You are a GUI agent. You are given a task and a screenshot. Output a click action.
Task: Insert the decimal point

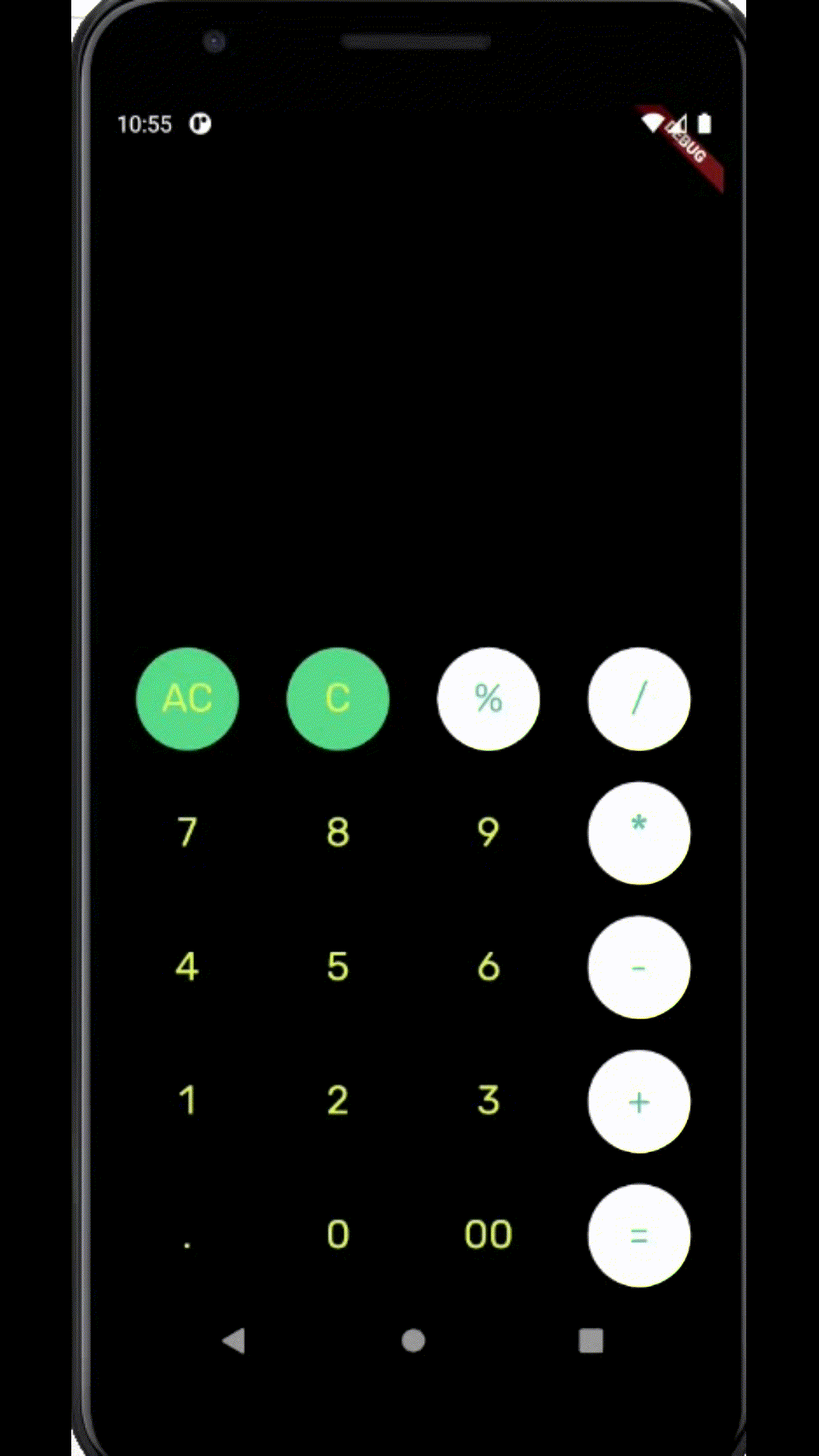point(187,1235)
